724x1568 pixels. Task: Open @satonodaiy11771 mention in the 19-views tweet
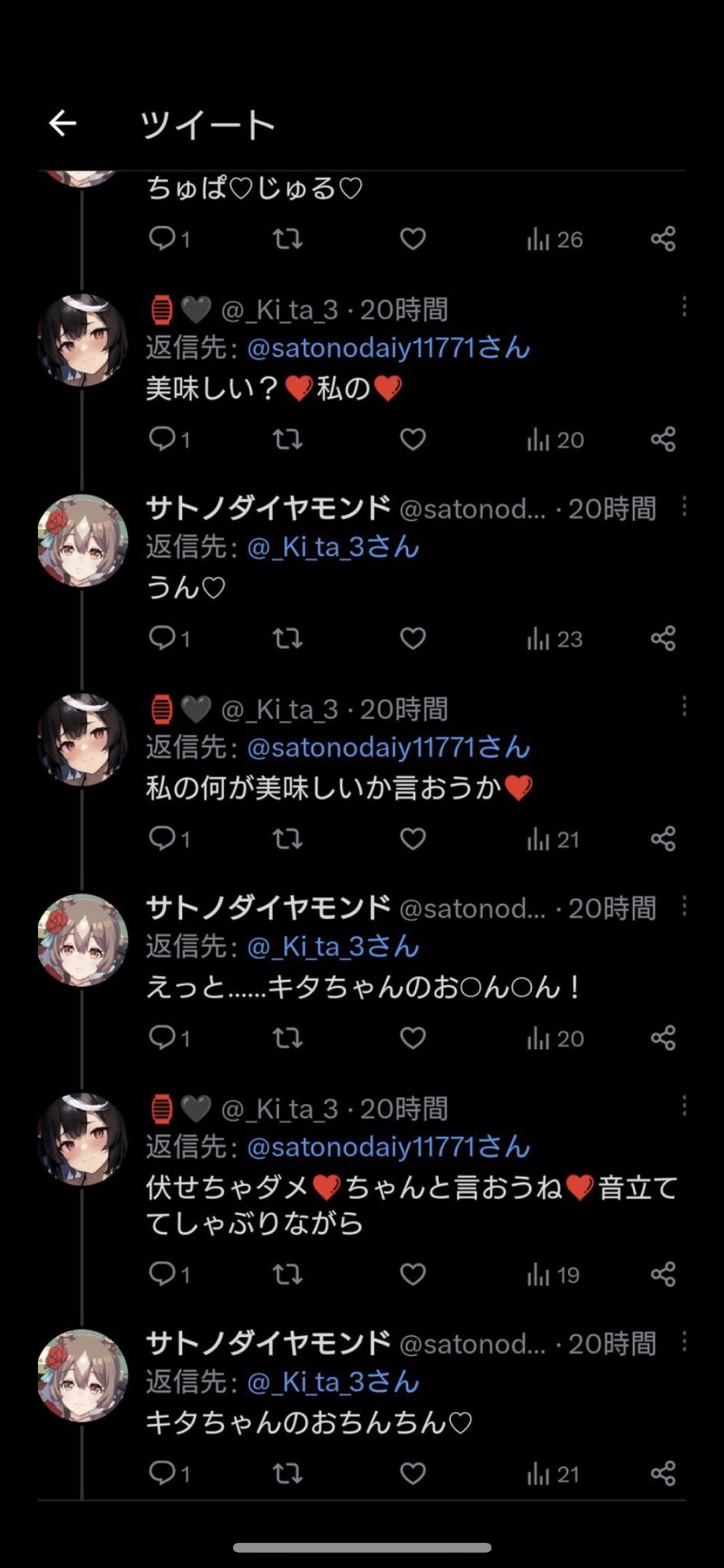[x=388, y=1147]
